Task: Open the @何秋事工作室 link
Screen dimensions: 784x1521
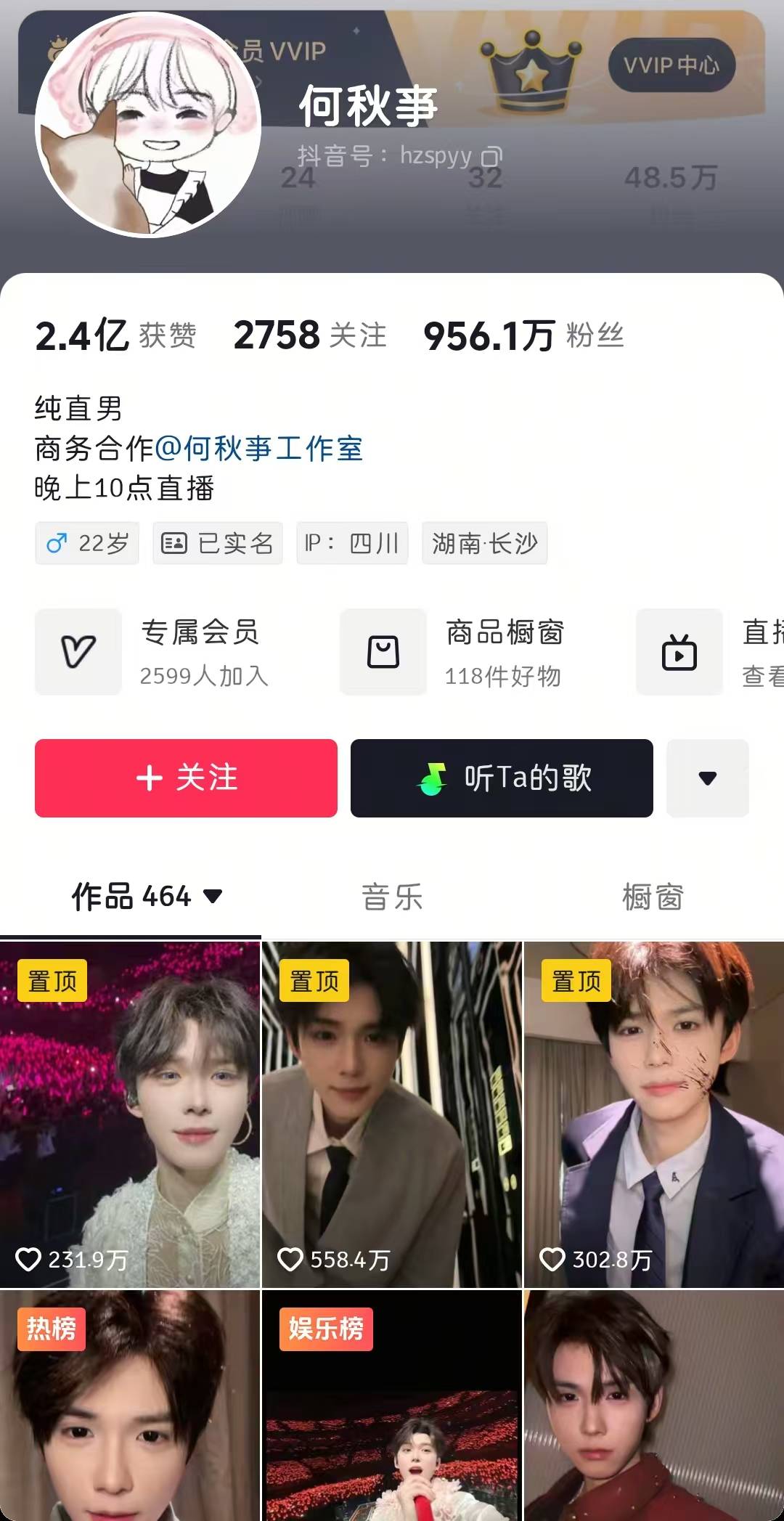Action: coord(258,449)
